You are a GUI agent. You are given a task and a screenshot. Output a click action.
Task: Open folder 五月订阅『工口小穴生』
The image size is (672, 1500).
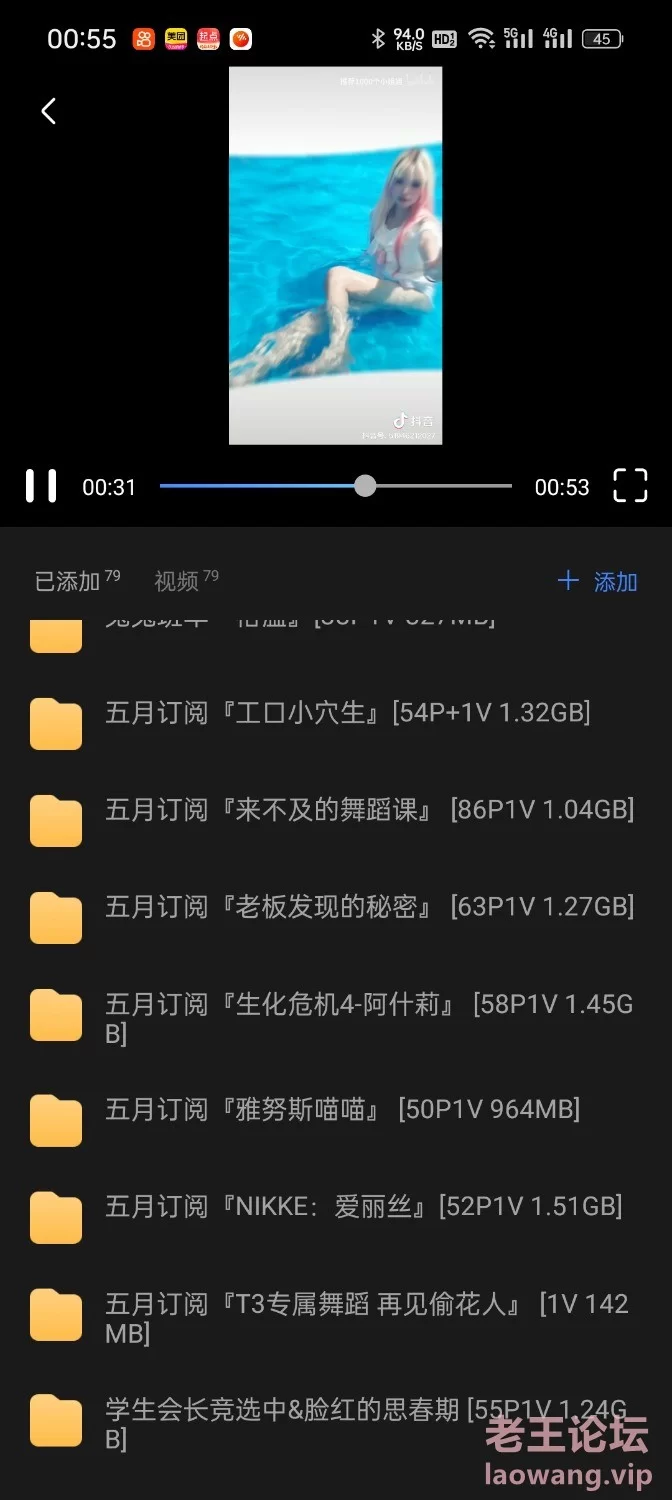click(346, 713)
